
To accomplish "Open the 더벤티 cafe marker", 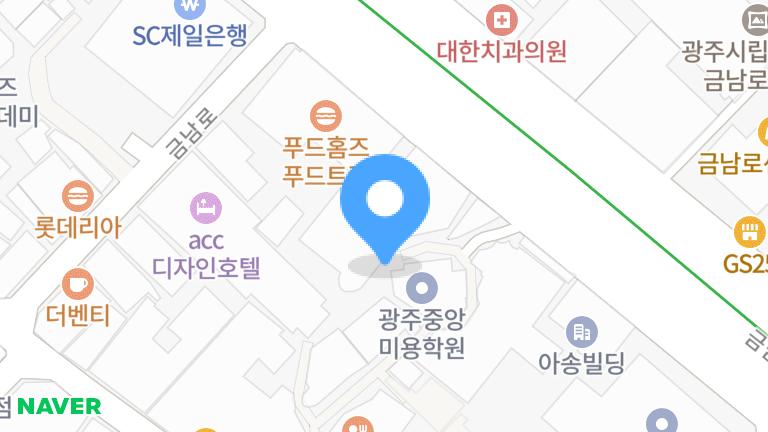I will (77, 284).
